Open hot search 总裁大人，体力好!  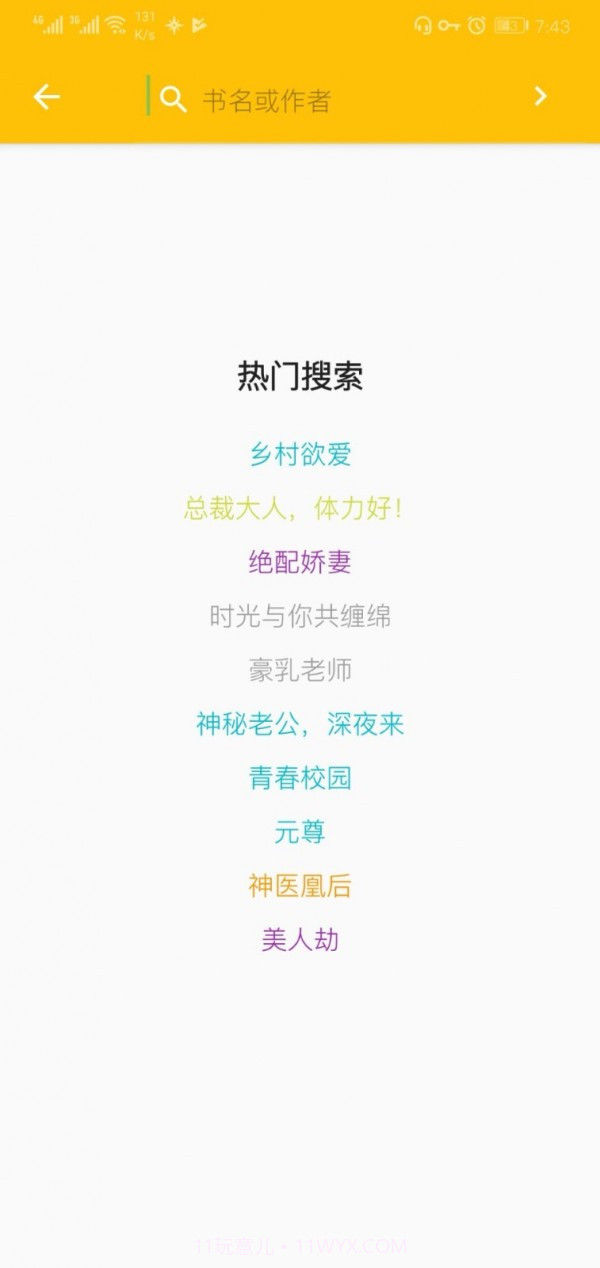(x=294, y=508)
